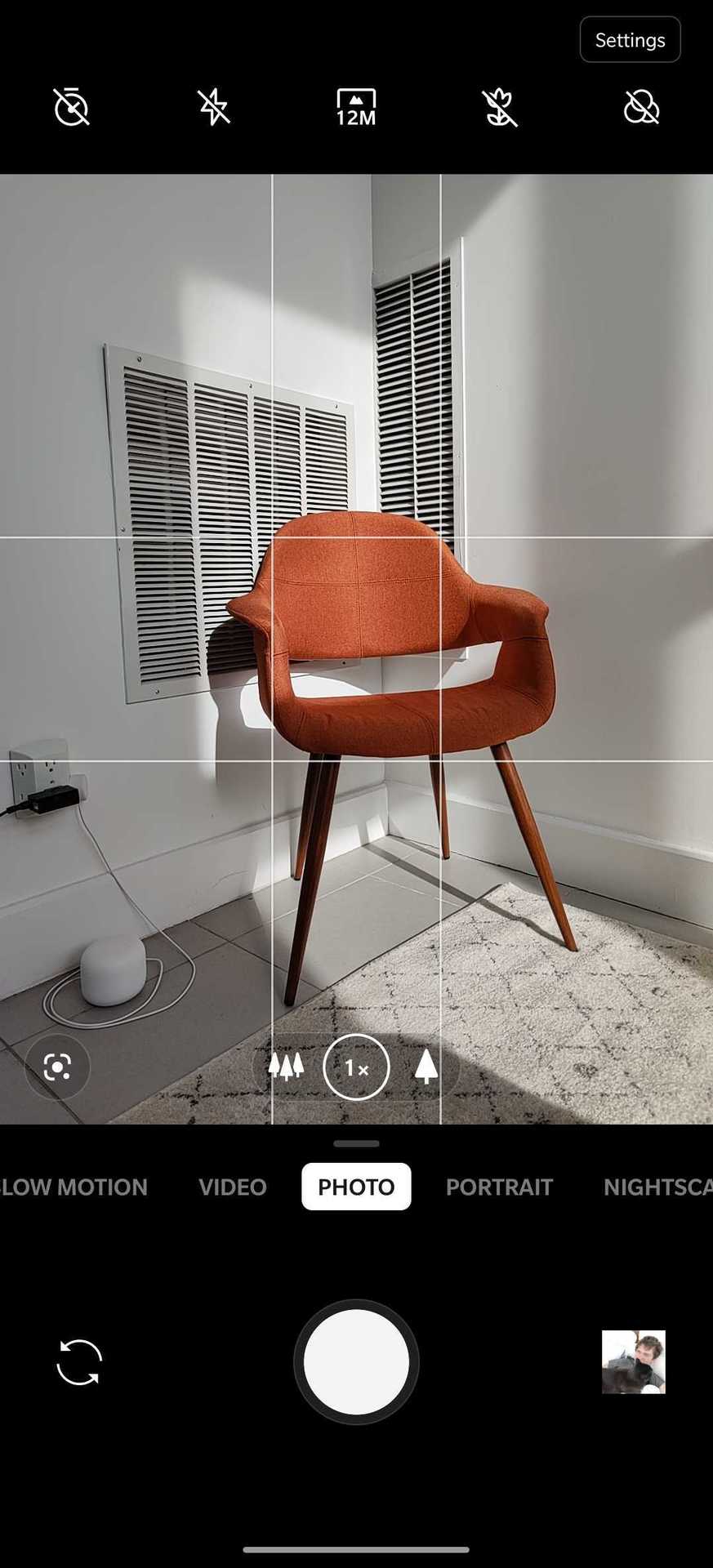Change the 12M resolution setting
This screenshot has height=1568, width=713.
coord(356,107)
